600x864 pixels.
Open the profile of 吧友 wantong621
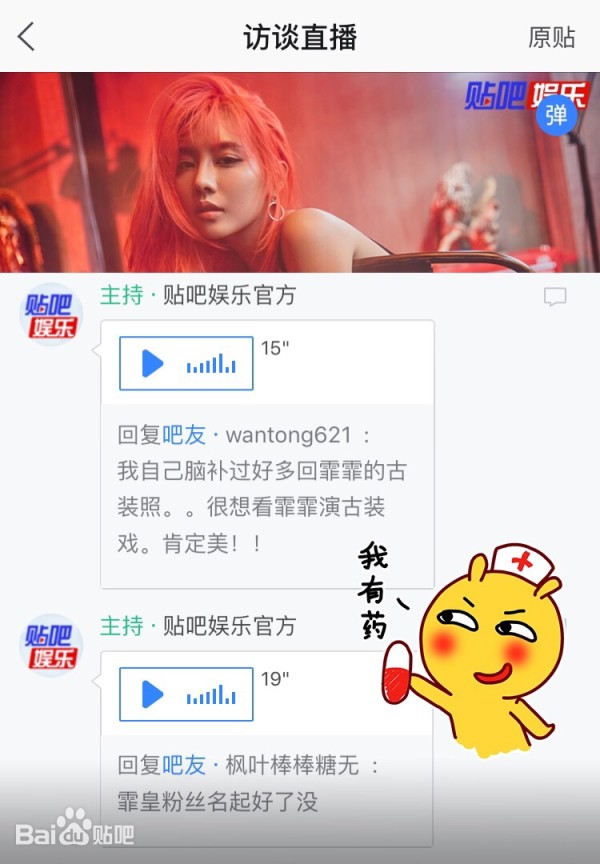288,436
